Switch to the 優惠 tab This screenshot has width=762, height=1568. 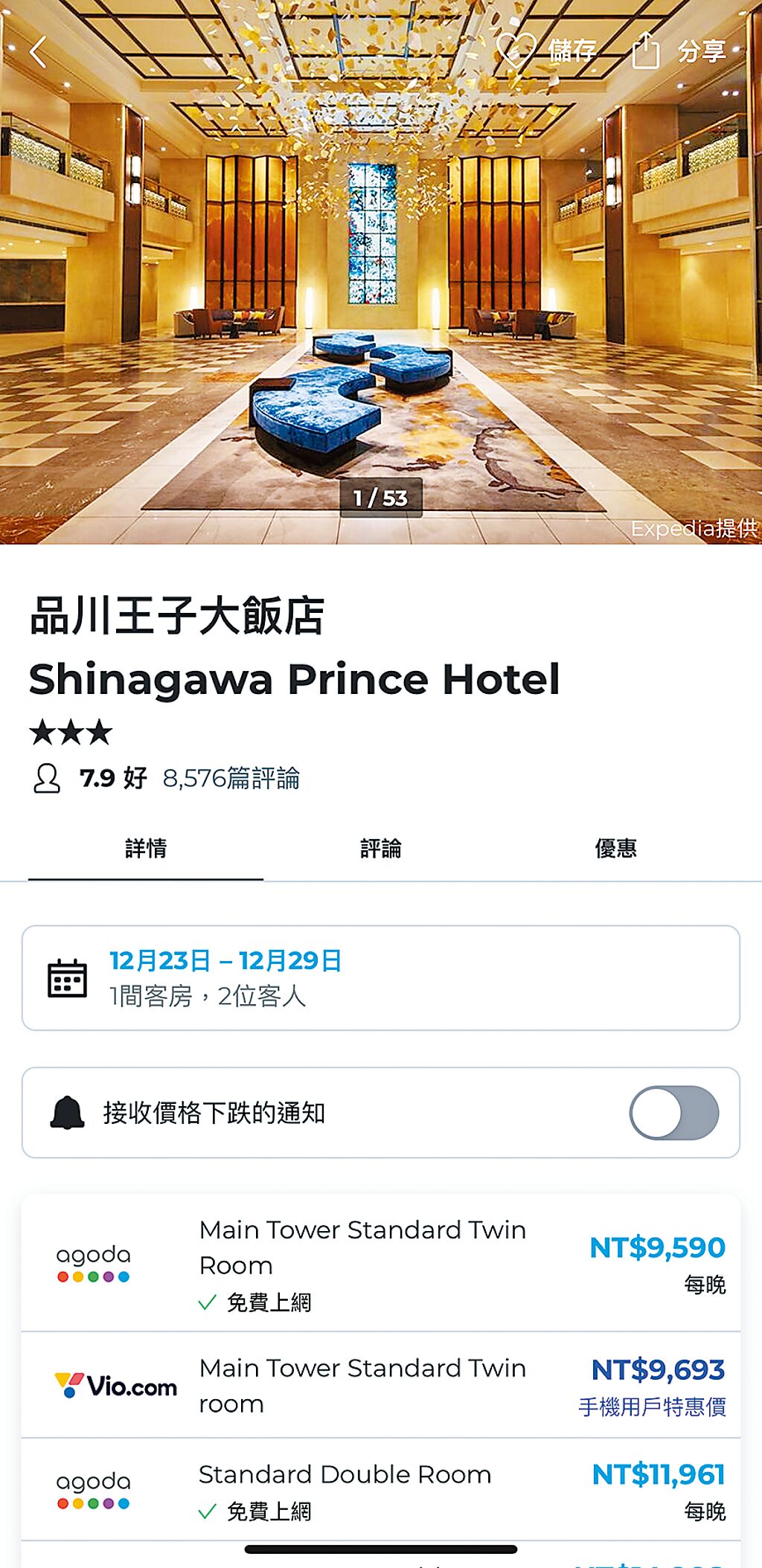(x=615, y=849)
